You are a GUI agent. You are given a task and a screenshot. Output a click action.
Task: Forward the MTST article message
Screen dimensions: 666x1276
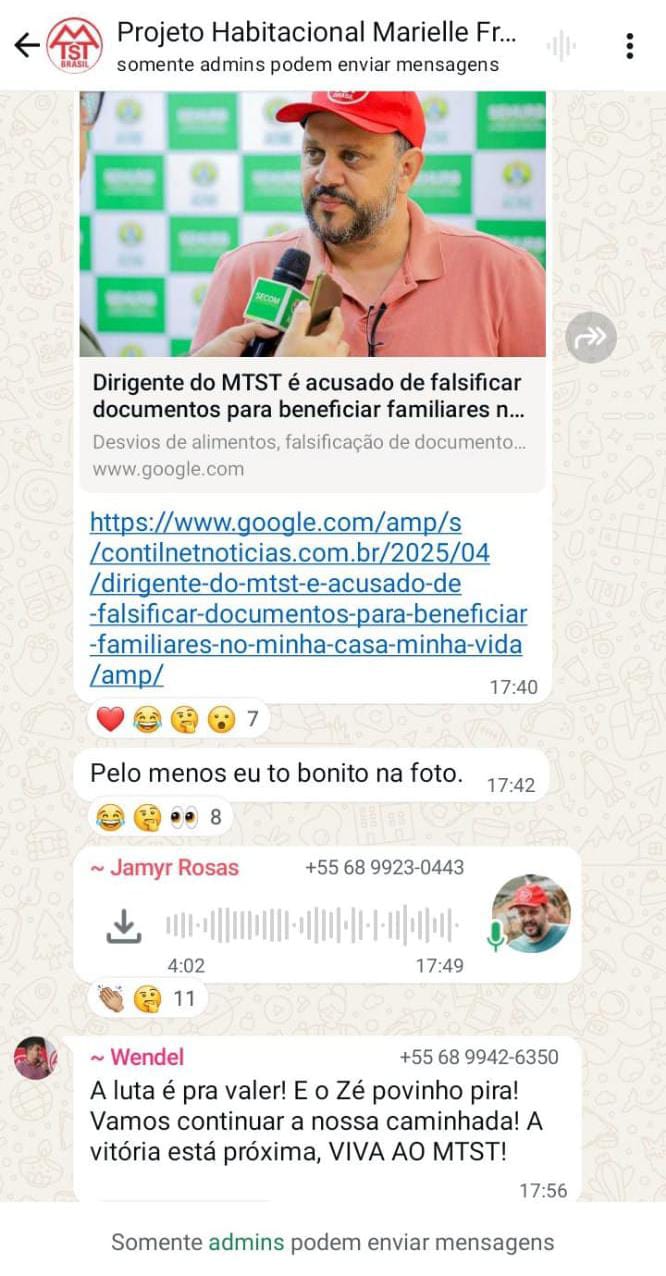(591, 338)
